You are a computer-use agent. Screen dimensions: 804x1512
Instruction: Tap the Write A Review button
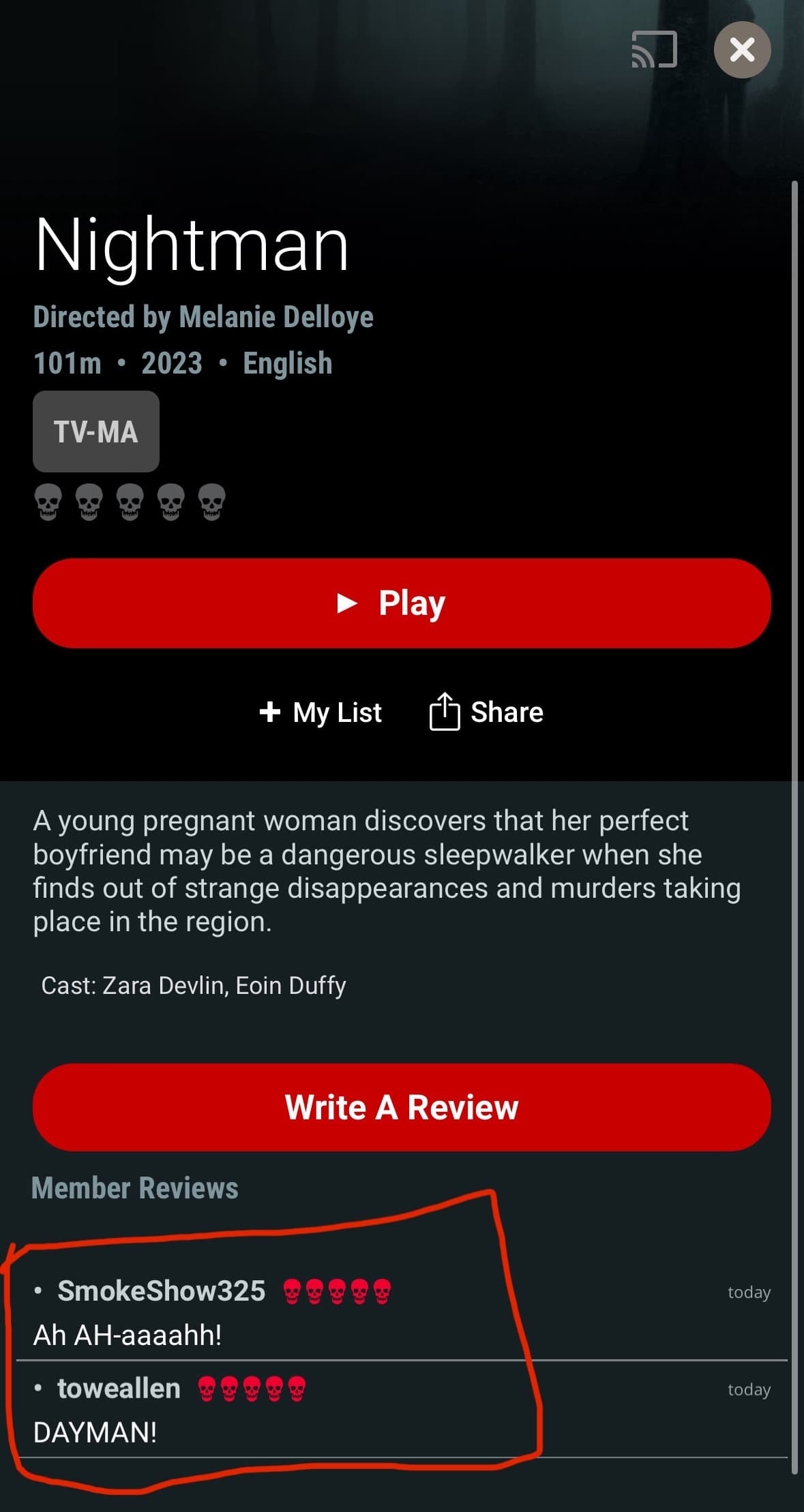(402, 1107)
